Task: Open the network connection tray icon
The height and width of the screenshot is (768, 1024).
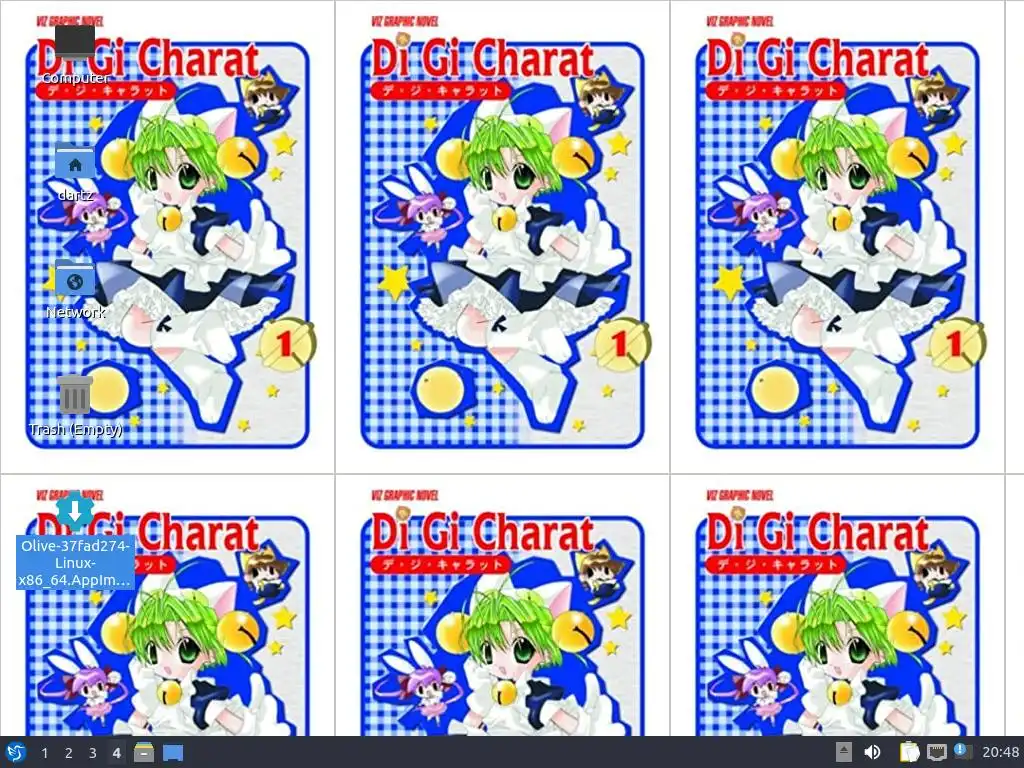Action: click(x=936, y=752)
